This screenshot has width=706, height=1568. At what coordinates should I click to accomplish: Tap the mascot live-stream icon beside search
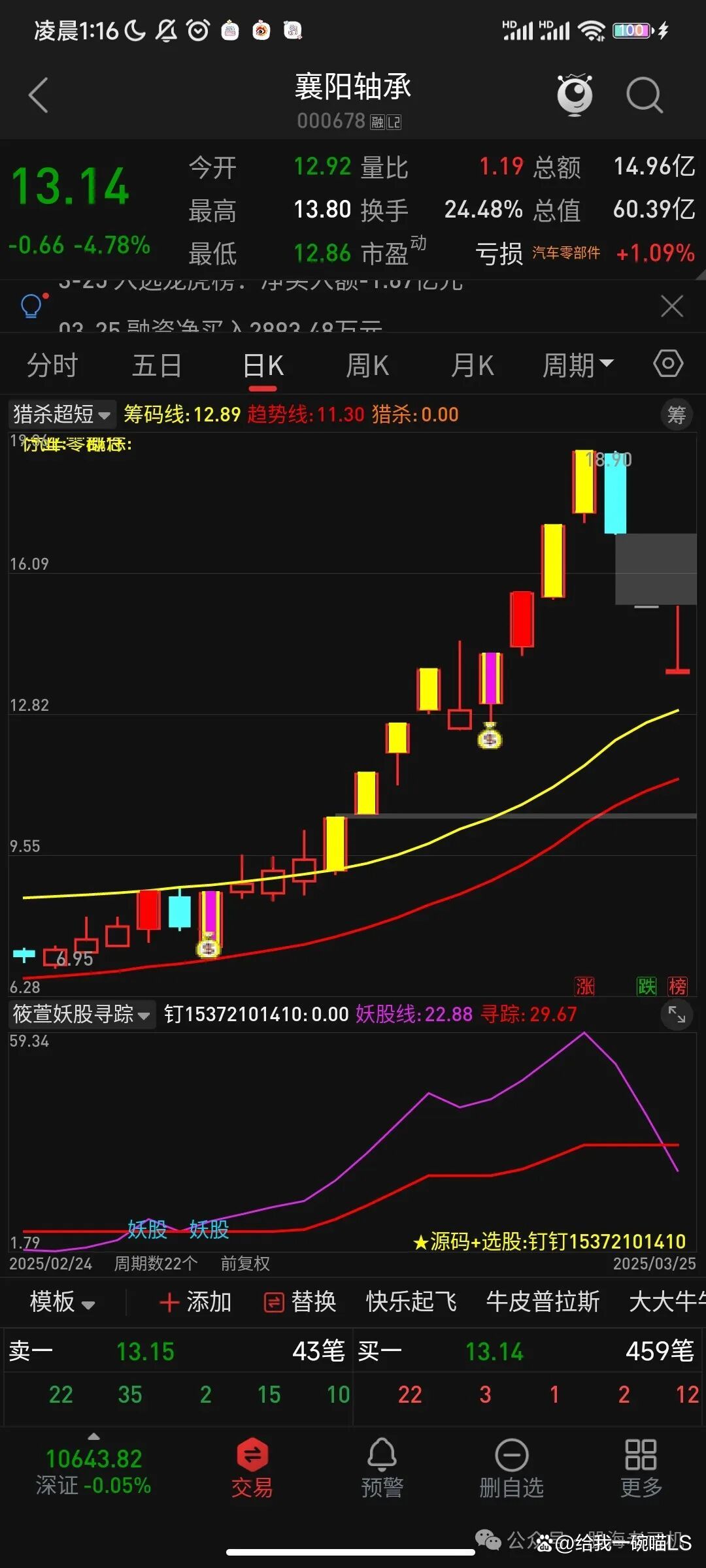(x=573, y=95)
